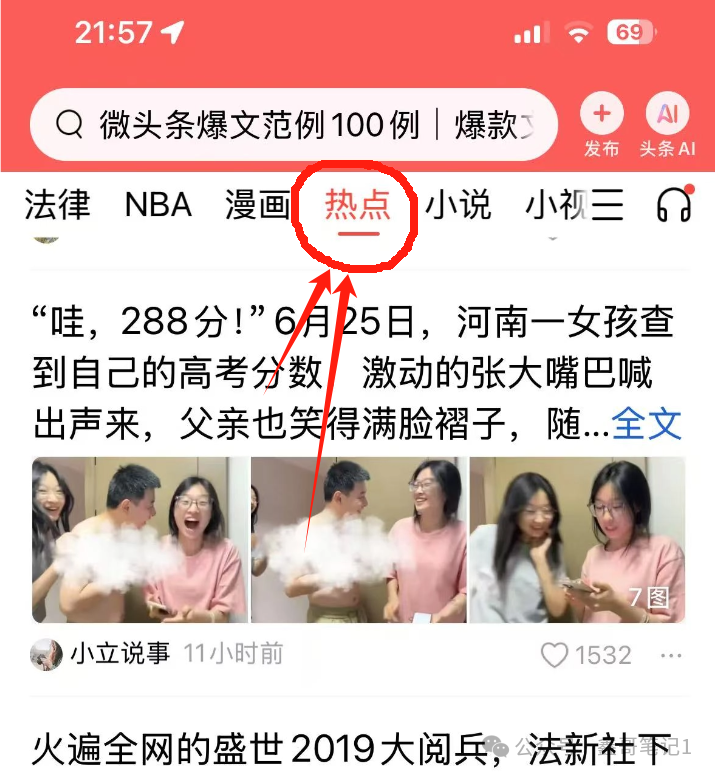Open the photo marked 7图

click(578, 540)
